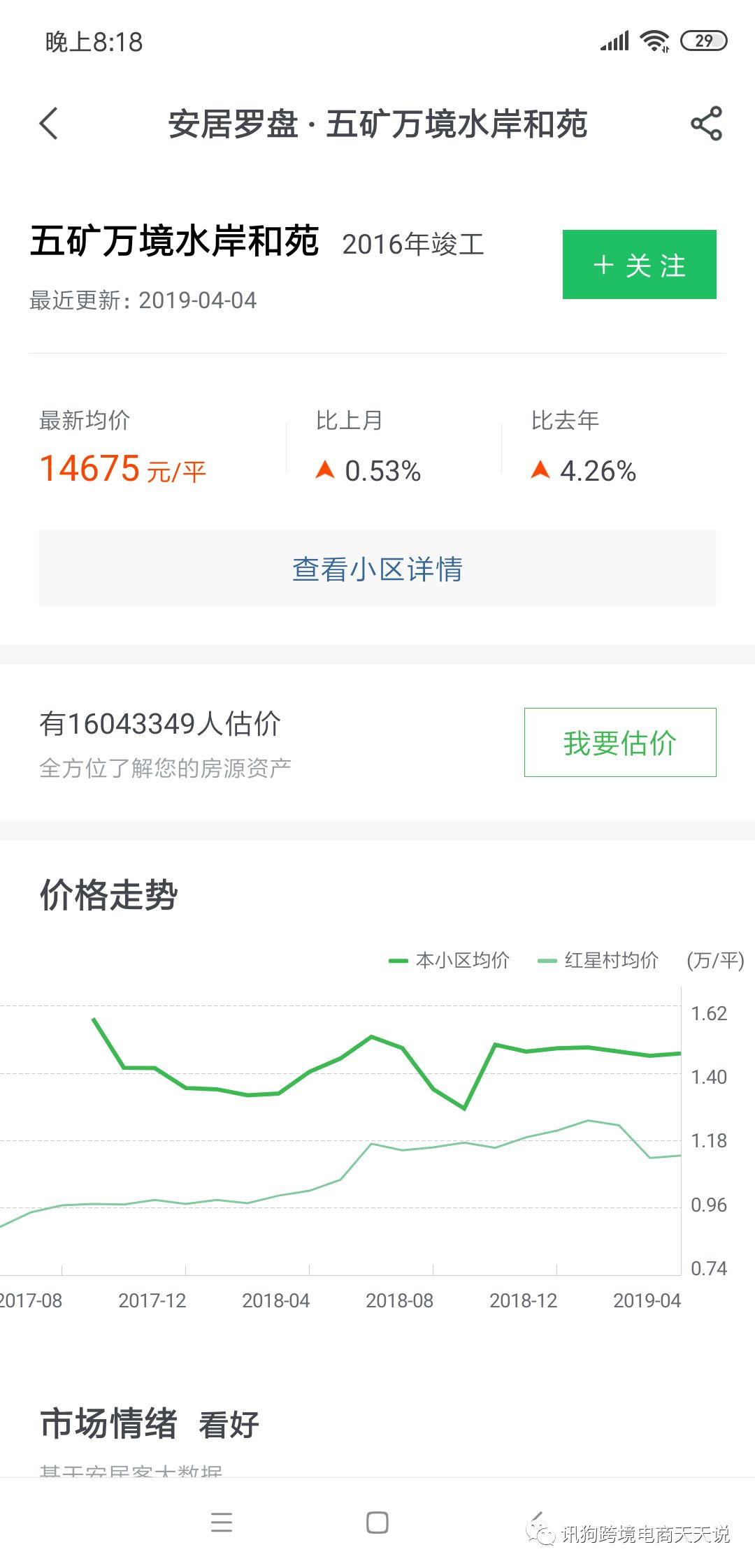Follow 五矿万境水岸和苑 with the 关注 button
The width and height of the screenshot is (755, 1568).
(x=639, y=265)
